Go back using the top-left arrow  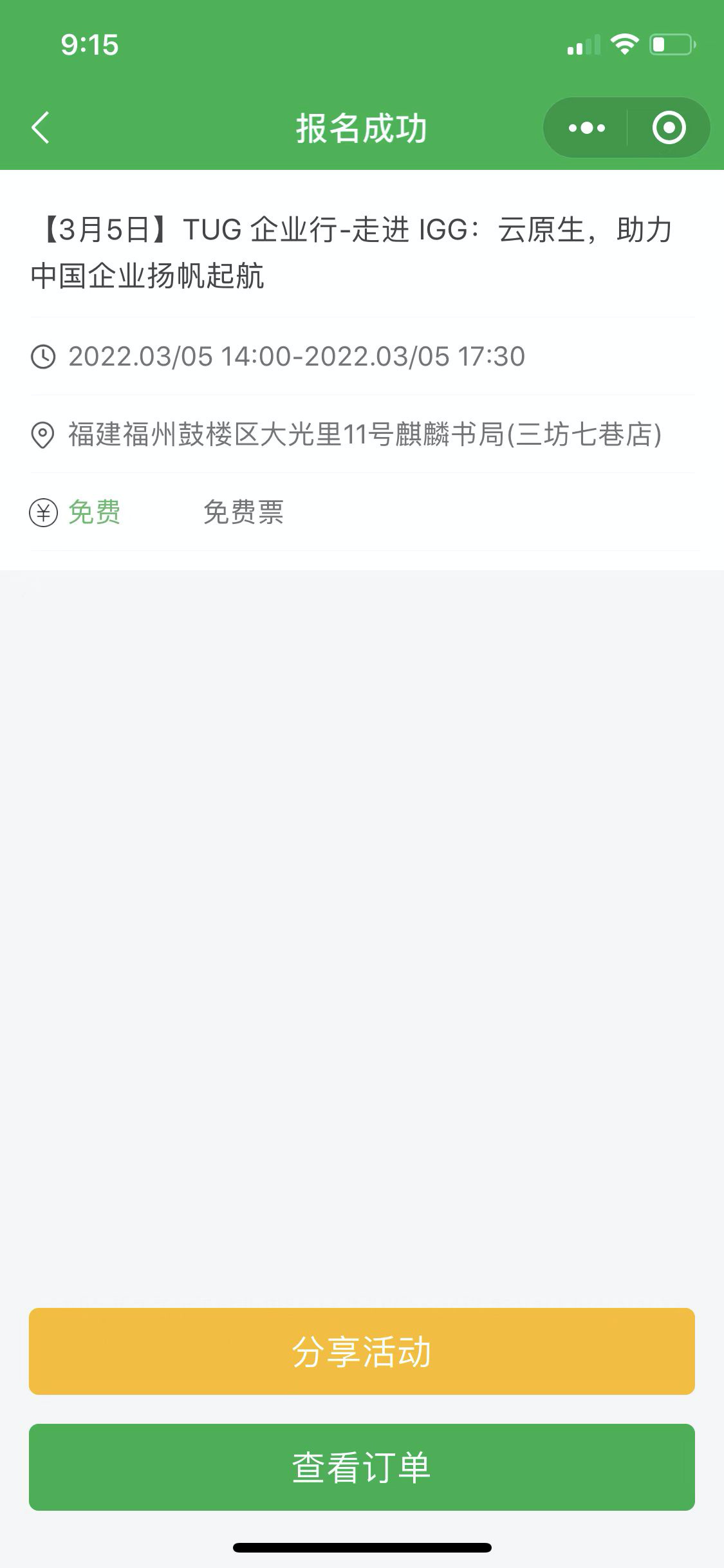click(x=41, y=127)
